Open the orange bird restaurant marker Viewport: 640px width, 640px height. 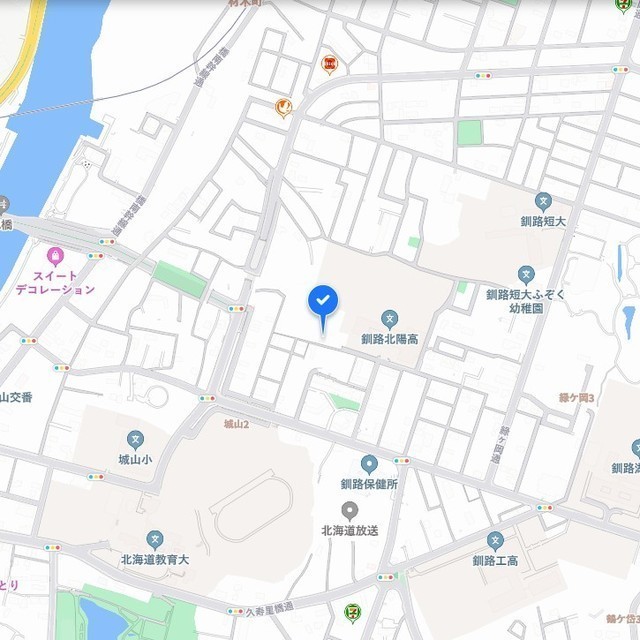pos(284,105)
